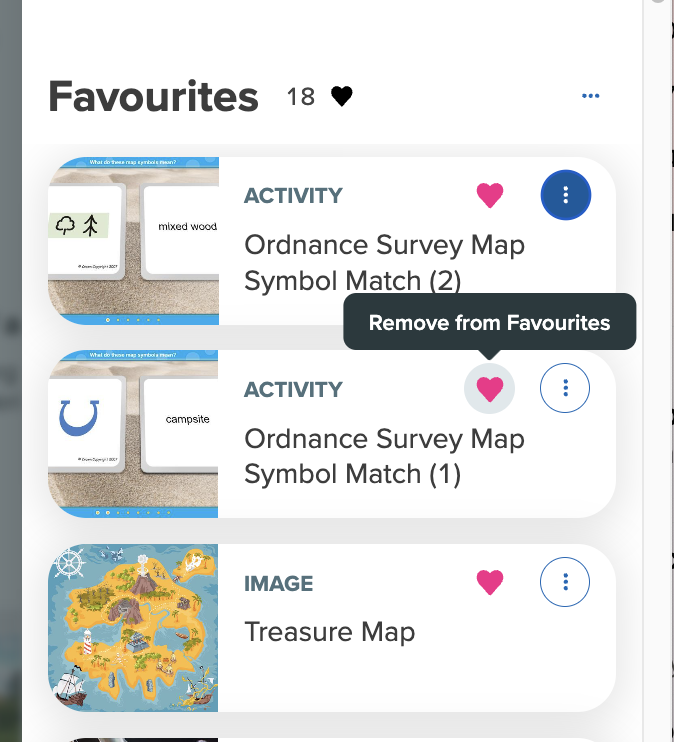Open options for Symbol Match (1)

coord(565,389)
